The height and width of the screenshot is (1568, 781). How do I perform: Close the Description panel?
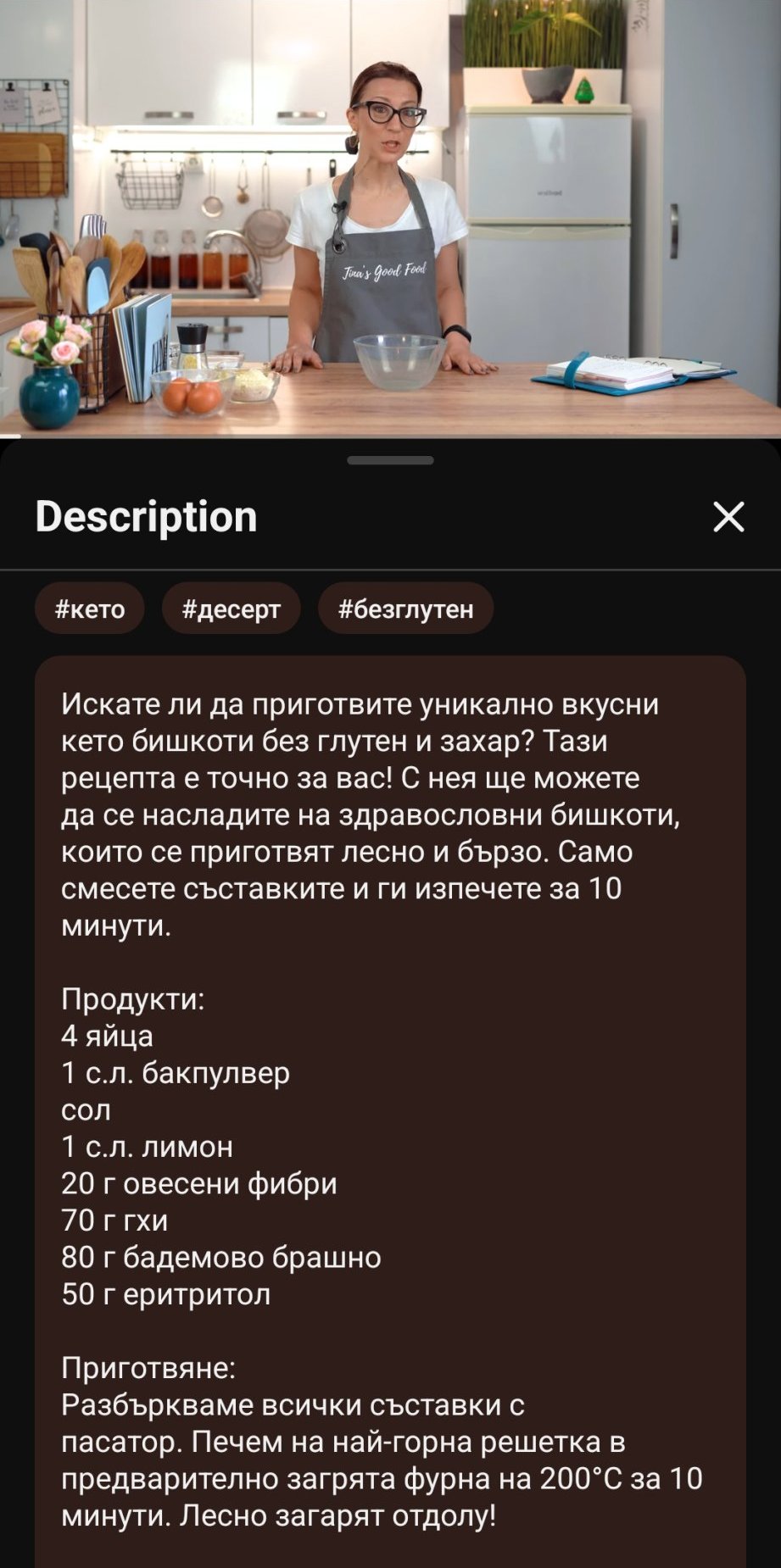(x=728, y=516)
